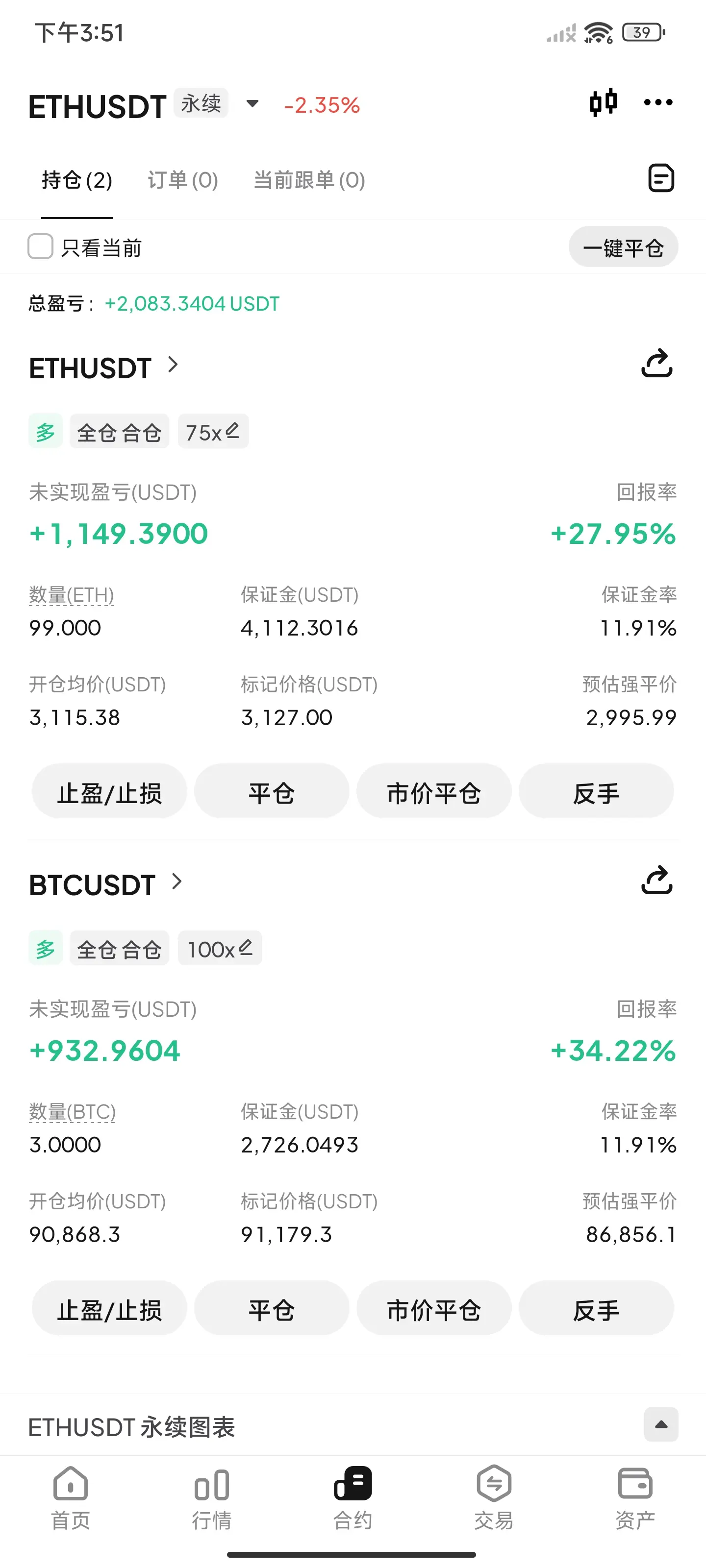
Task: Check the 只看当前 checkbox
Action: (x=41, y=247)
